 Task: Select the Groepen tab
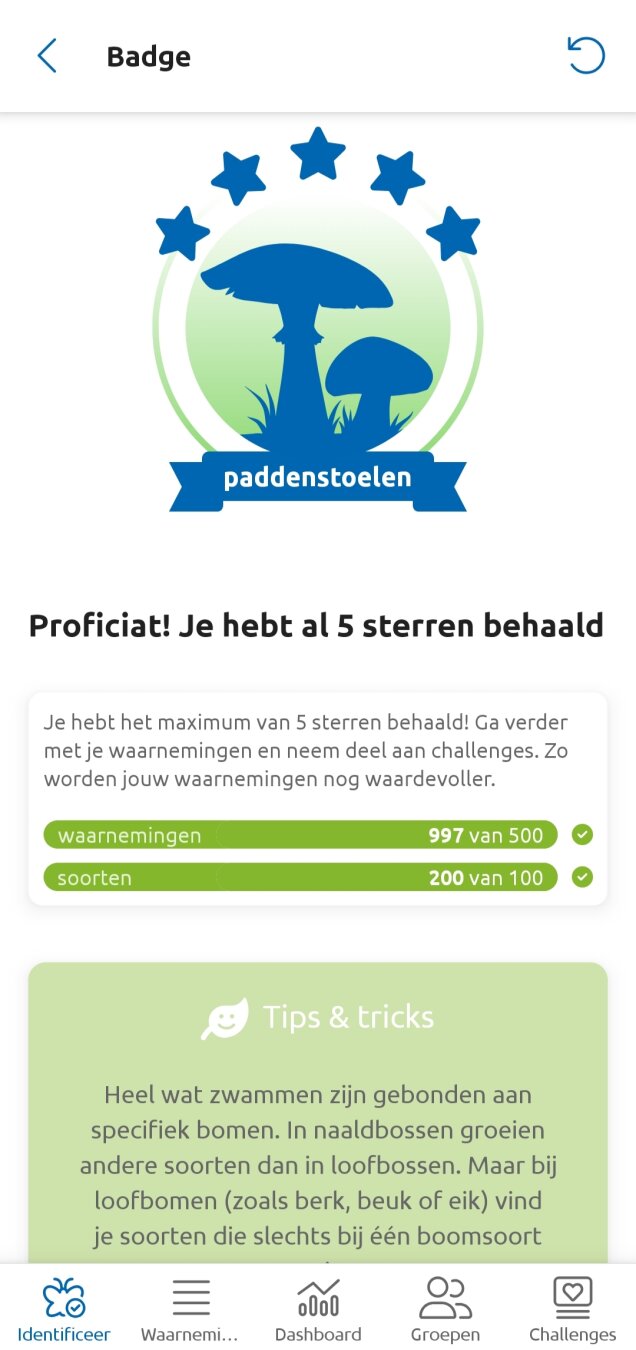(x=445, y=1309)
